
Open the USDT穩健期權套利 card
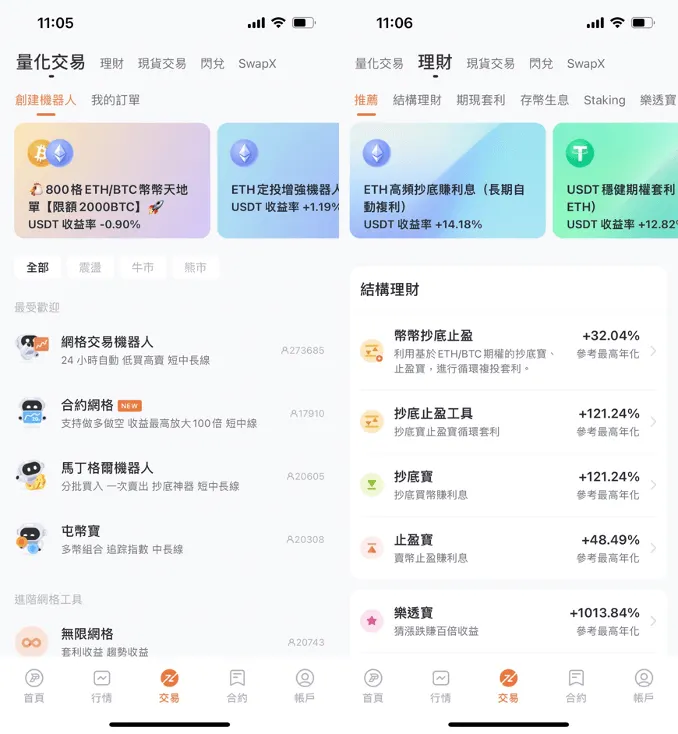616,181
